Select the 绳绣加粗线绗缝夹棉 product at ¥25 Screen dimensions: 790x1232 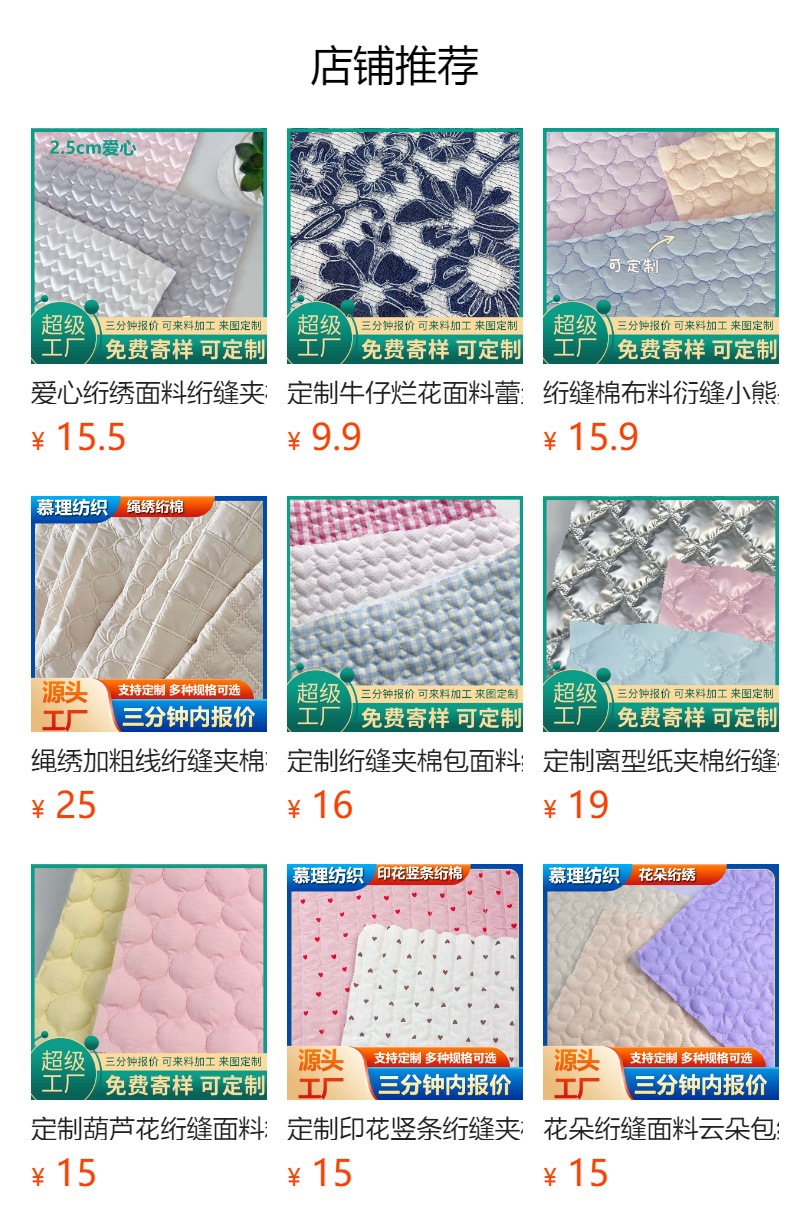click(x=148, y=614)
